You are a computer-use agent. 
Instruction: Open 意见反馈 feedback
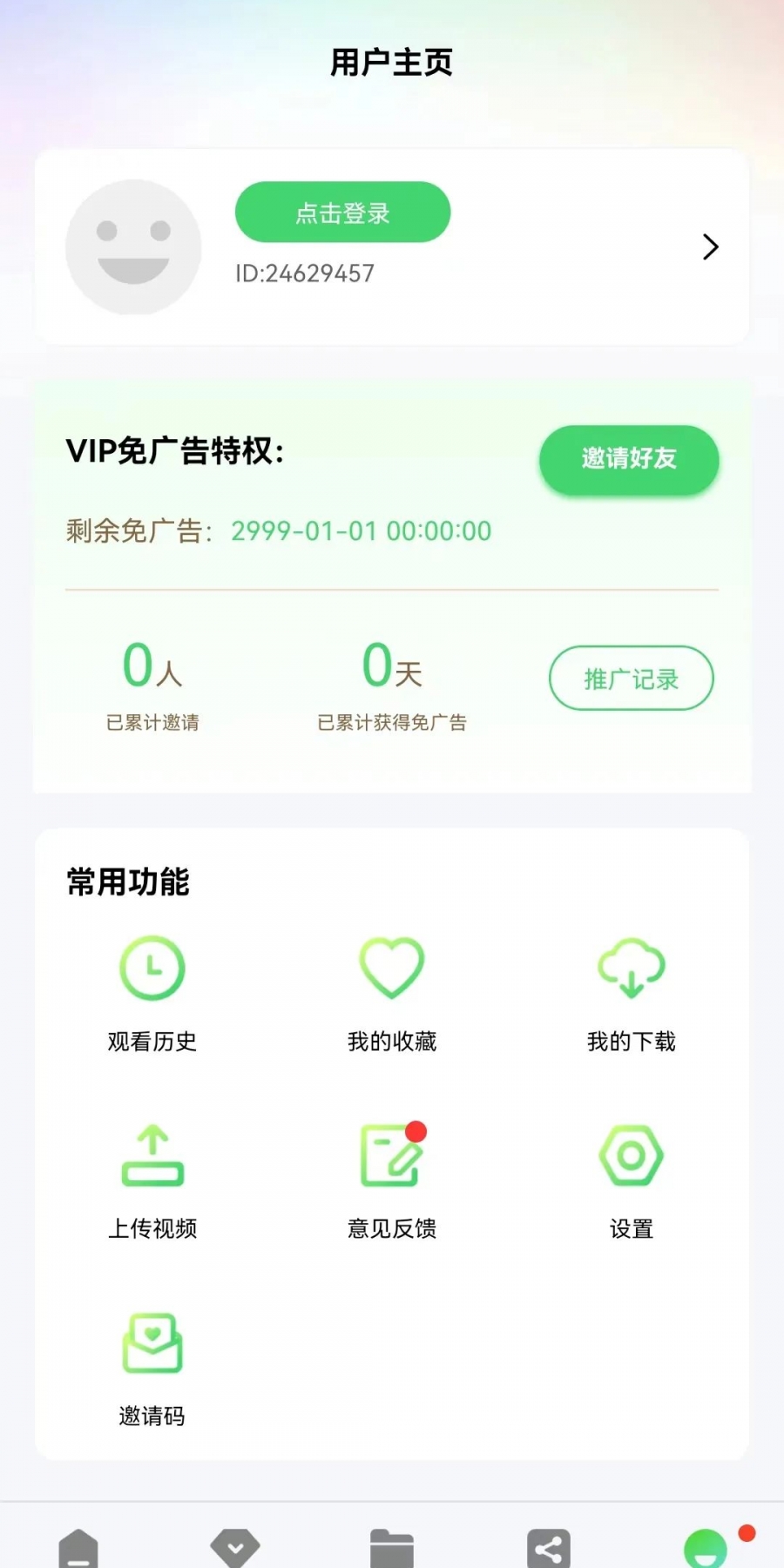pos(392,1182)
